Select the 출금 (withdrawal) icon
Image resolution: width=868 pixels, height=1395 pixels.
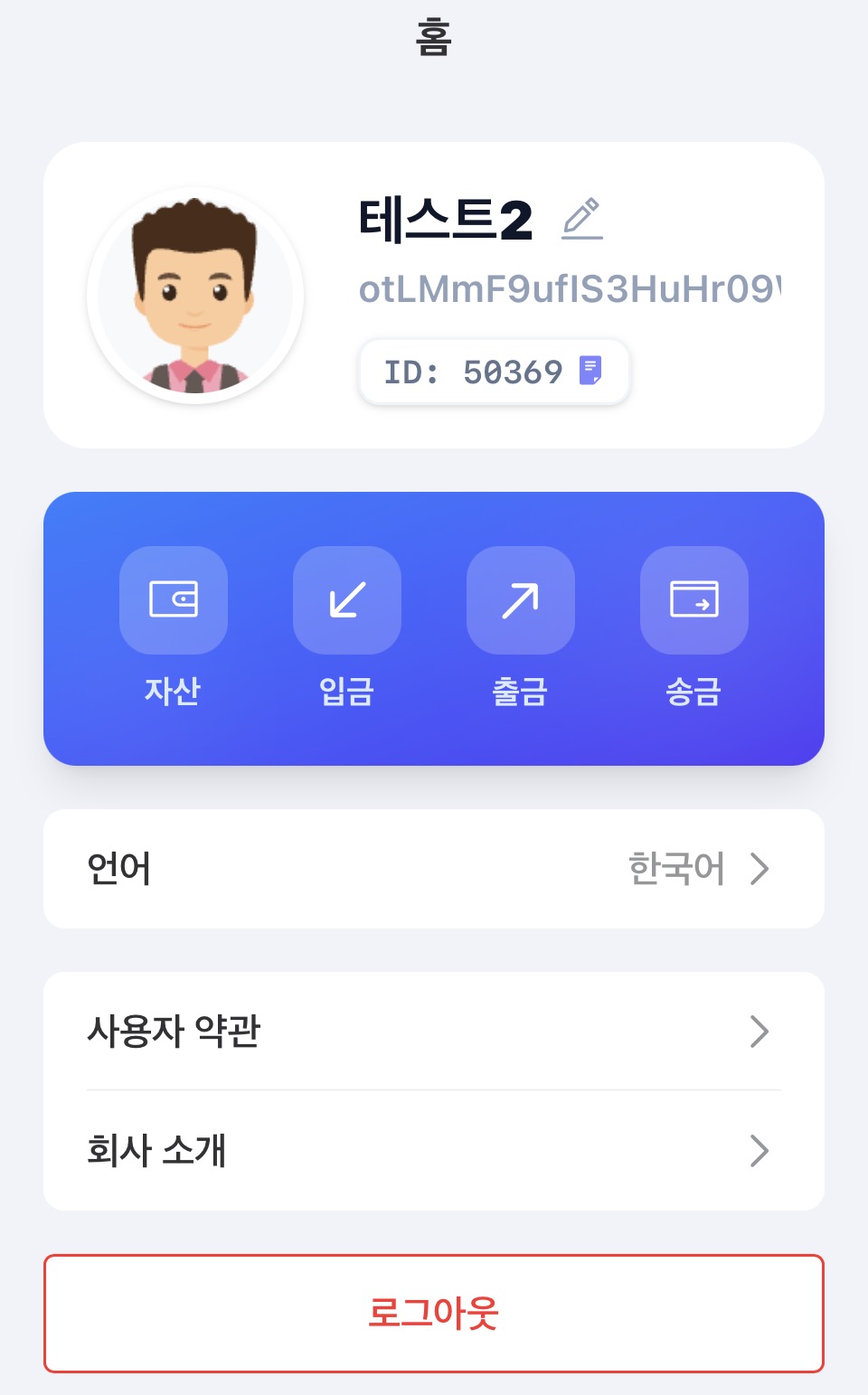[521, 600]
